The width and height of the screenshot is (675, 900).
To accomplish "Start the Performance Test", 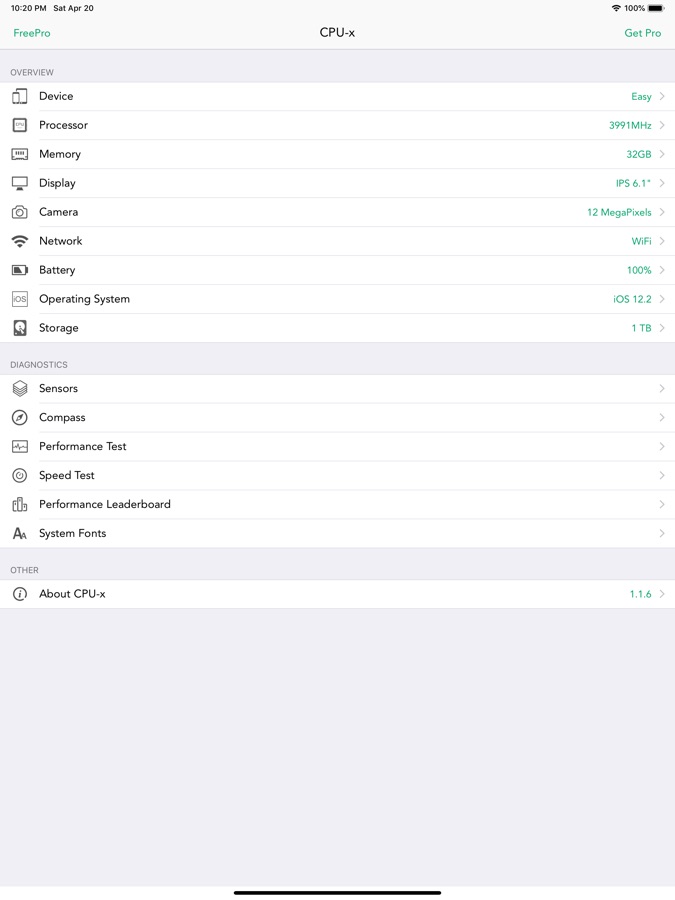I will [337, 447].
